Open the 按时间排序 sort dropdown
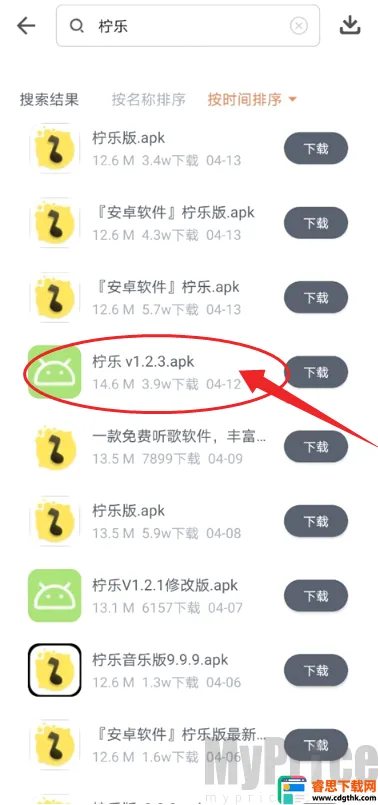Image resolution: width=378 pixels, height=805 pixels. (x=252, y=99)
